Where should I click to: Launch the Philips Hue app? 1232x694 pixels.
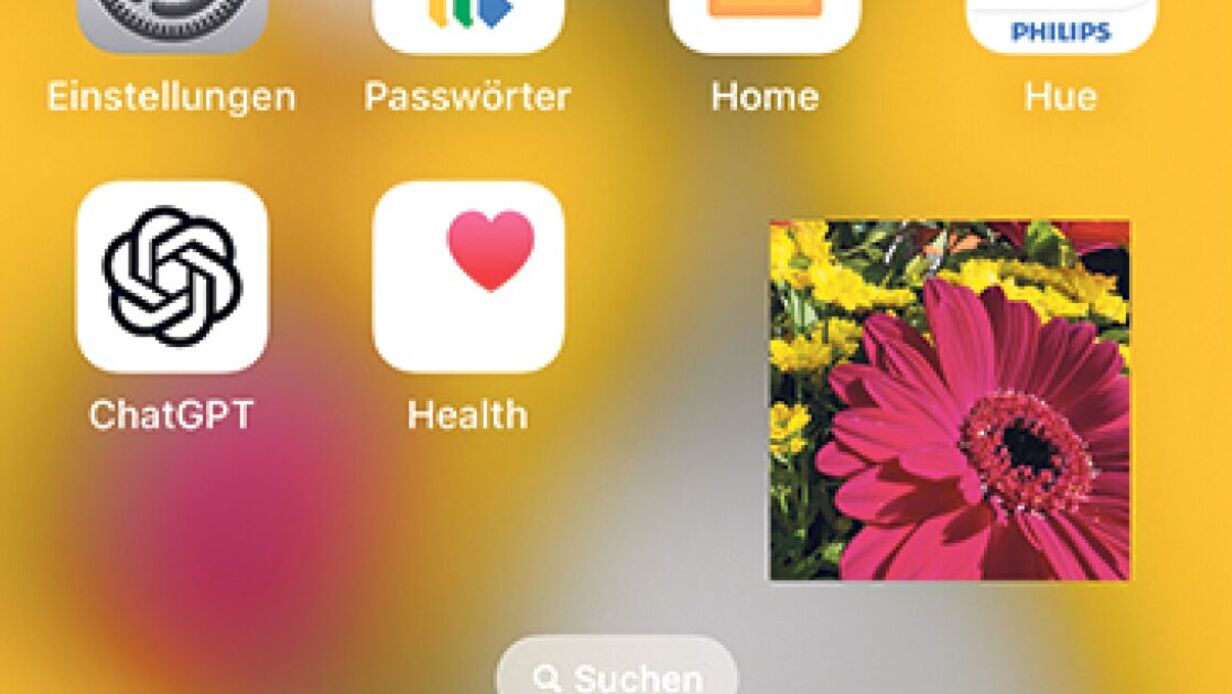(x=1061, y=25)
